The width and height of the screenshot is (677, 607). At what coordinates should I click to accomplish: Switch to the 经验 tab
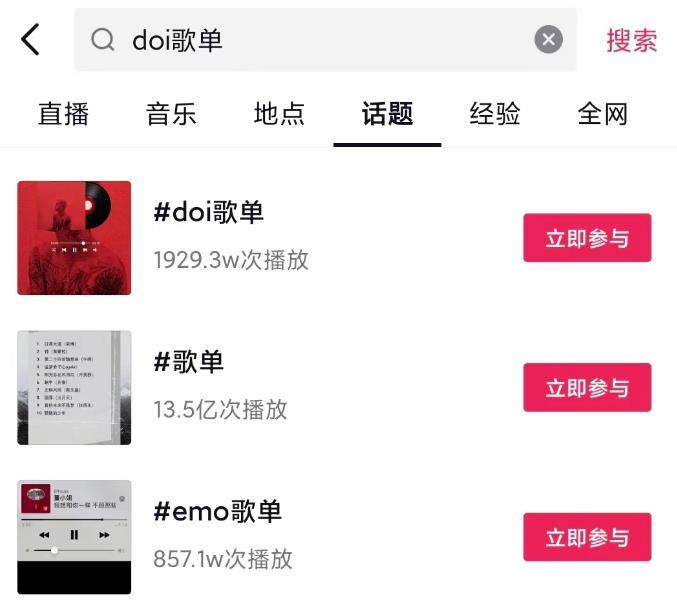pos(495,114)
